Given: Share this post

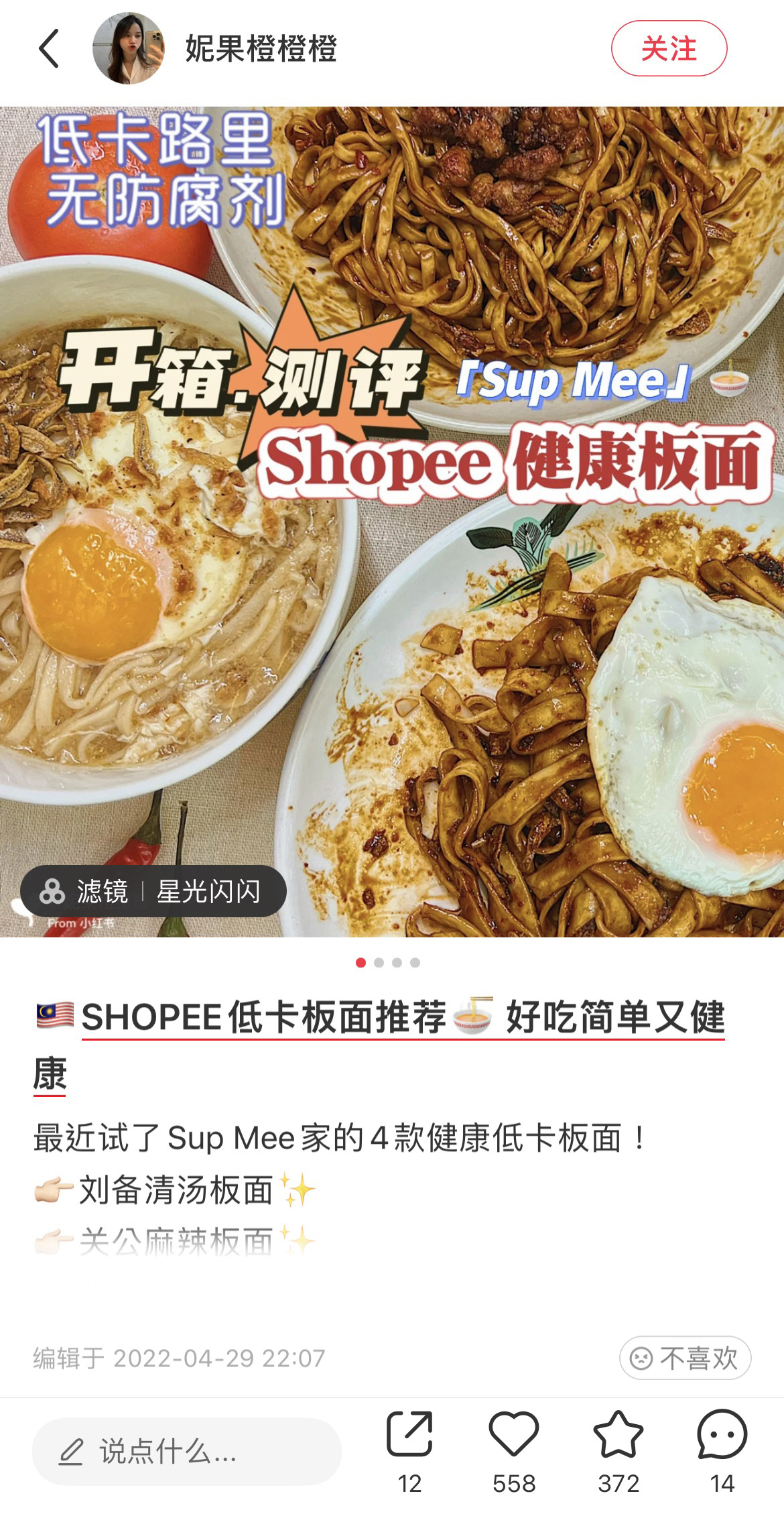Looking at the screenshot, I should 409,1434.
